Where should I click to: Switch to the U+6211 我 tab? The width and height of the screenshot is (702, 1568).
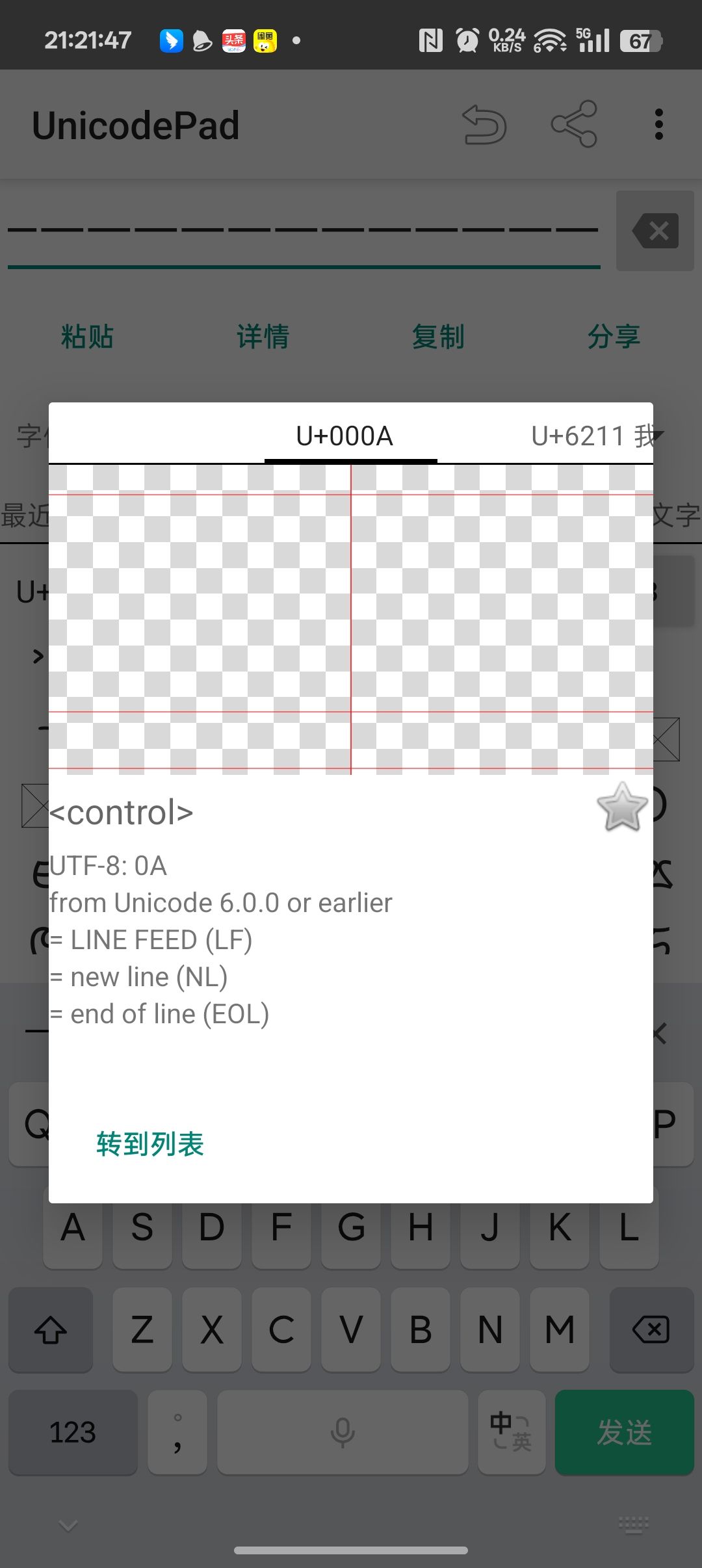coord(591,436)
